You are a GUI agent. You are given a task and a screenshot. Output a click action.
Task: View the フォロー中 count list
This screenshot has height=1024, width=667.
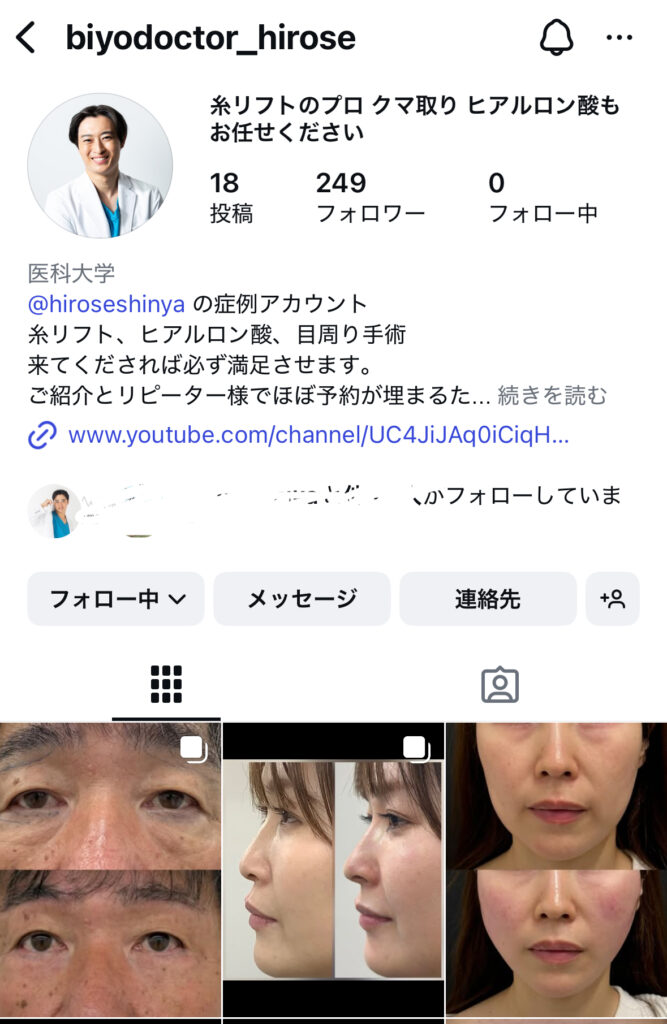coord(542,197)
